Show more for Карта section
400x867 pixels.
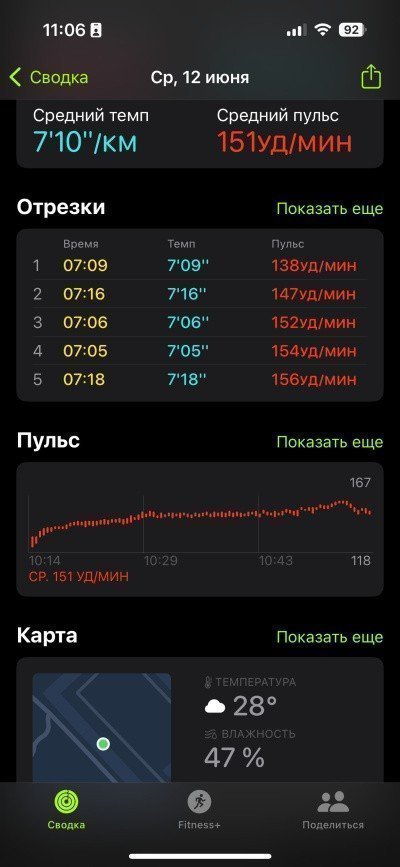coord(330,637)
